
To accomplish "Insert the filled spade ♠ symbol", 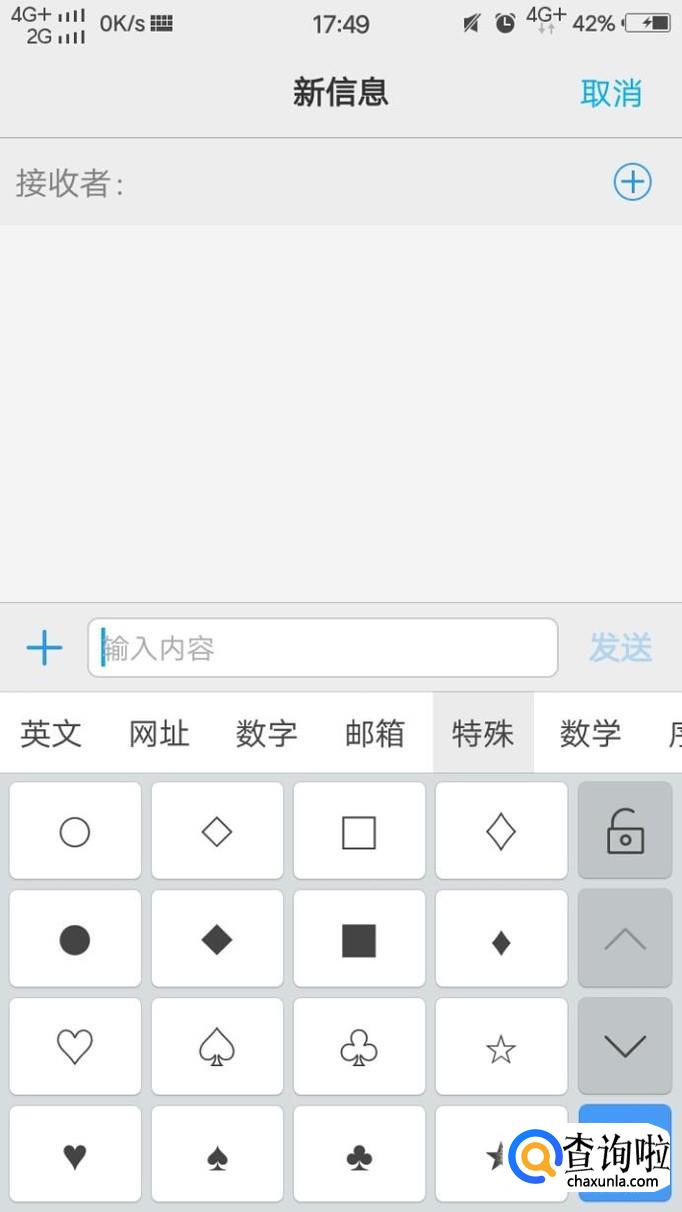I will pos(217,1157).
